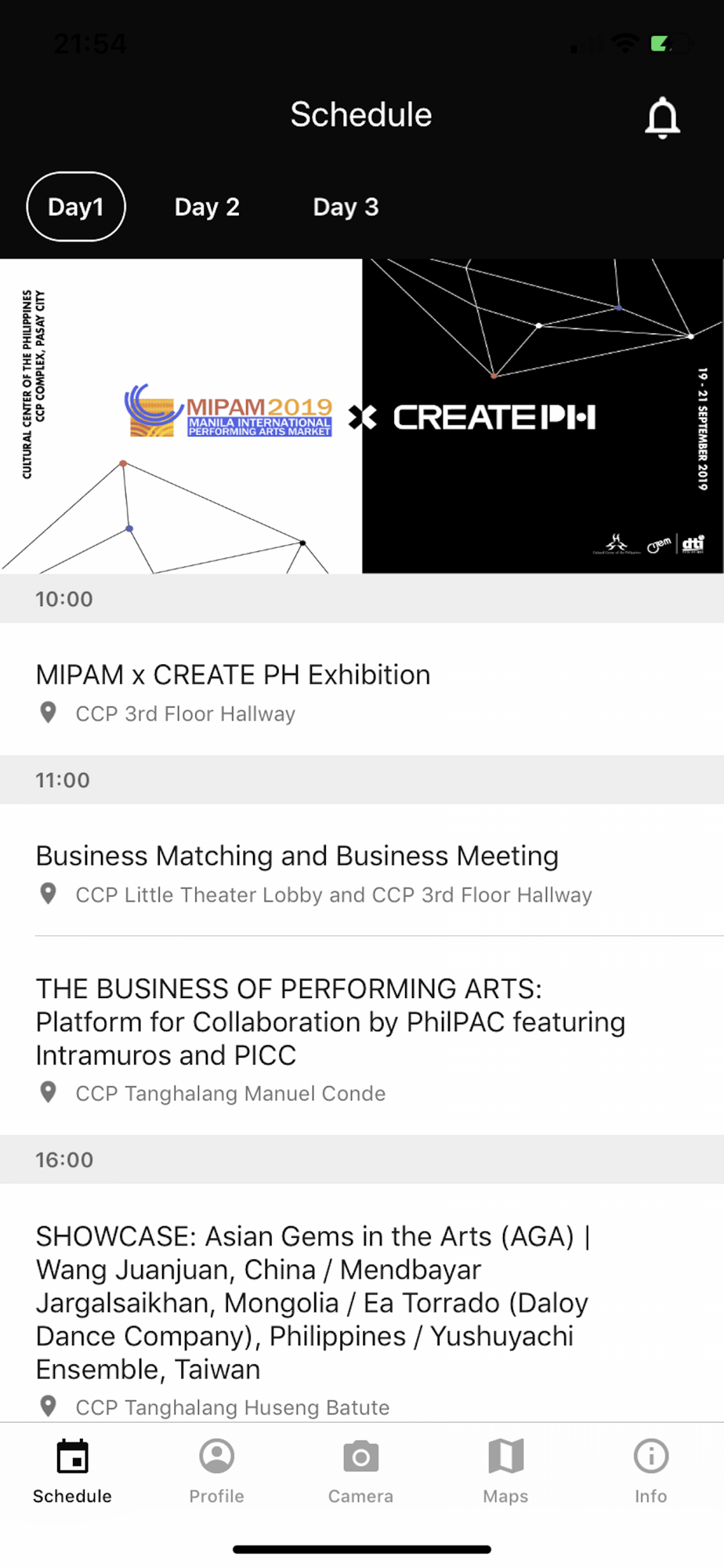Open SHOWCASE: Asian Gems in the Arts event

click(362, 1303)
